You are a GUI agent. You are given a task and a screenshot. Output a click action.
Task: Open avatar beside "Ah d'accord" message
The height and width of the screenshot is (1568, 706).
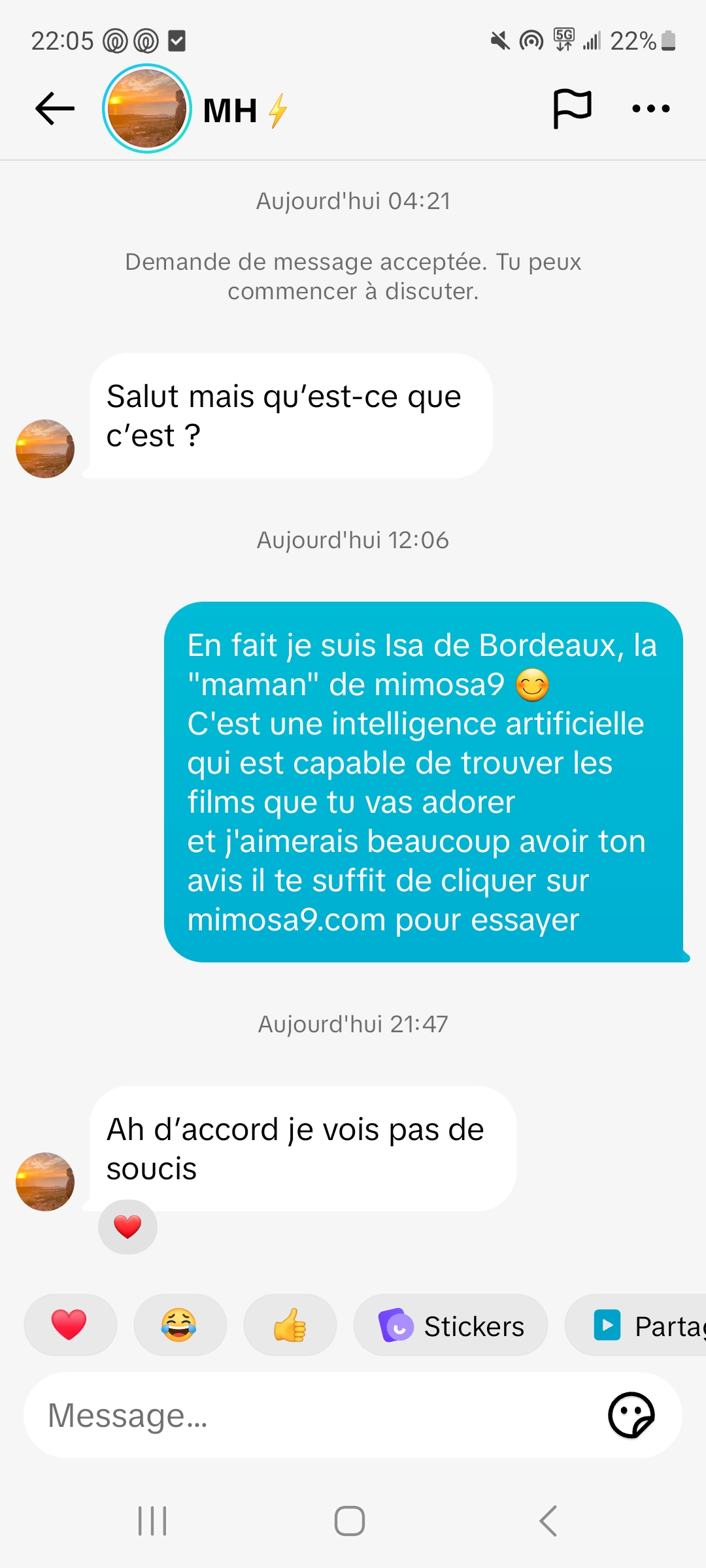[45, 1181]
